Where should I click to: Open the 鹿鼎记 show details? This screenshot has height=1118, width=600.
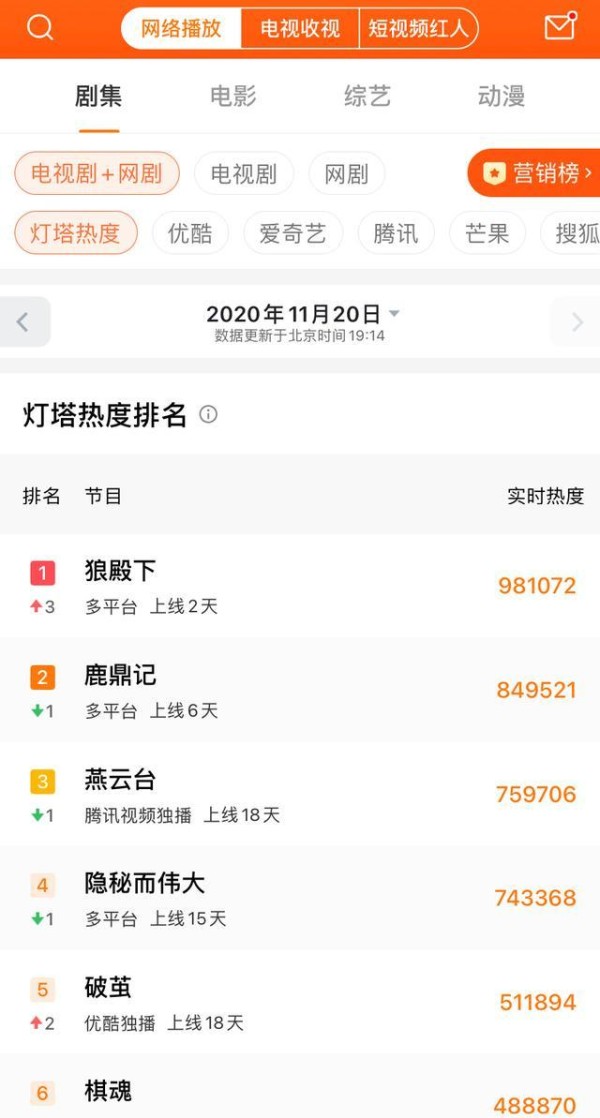(121, 676)
